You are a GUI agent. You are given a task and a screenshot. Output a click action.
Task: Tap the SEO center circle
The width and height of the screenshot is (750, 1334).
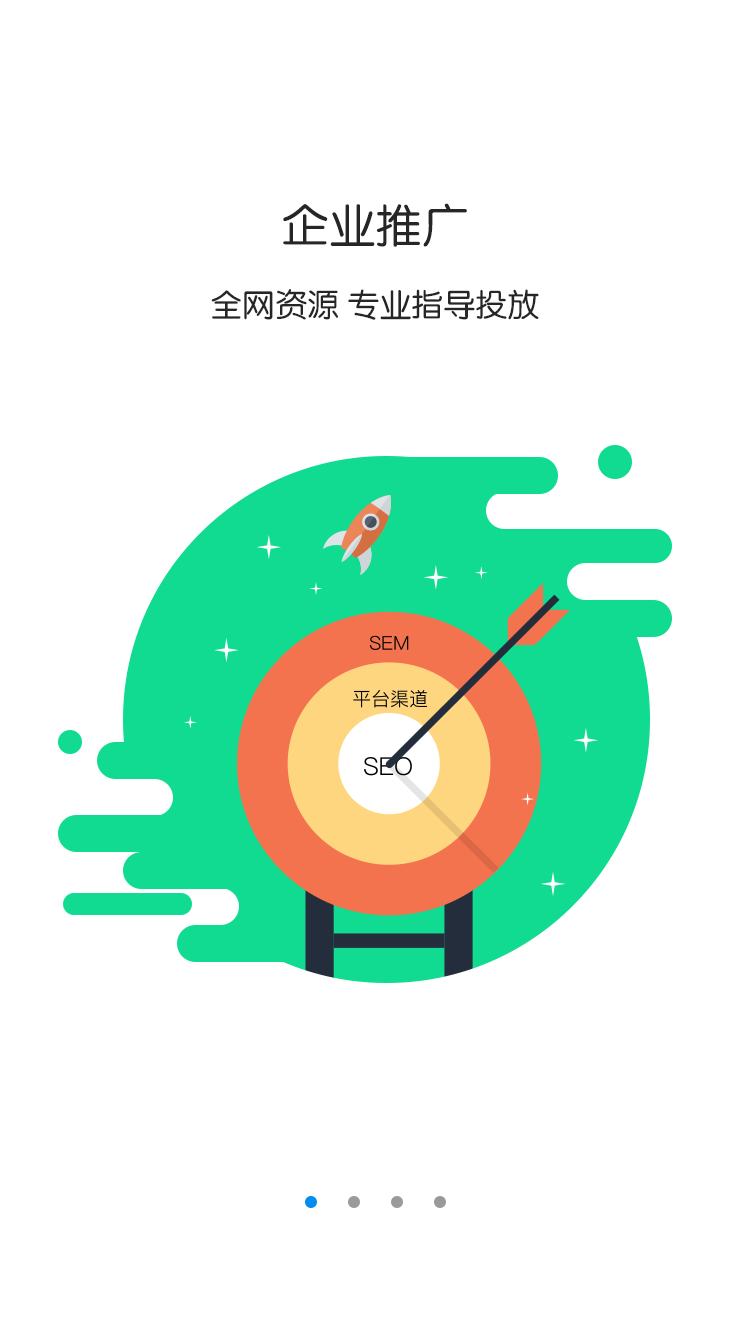click(x=389, y=765)
